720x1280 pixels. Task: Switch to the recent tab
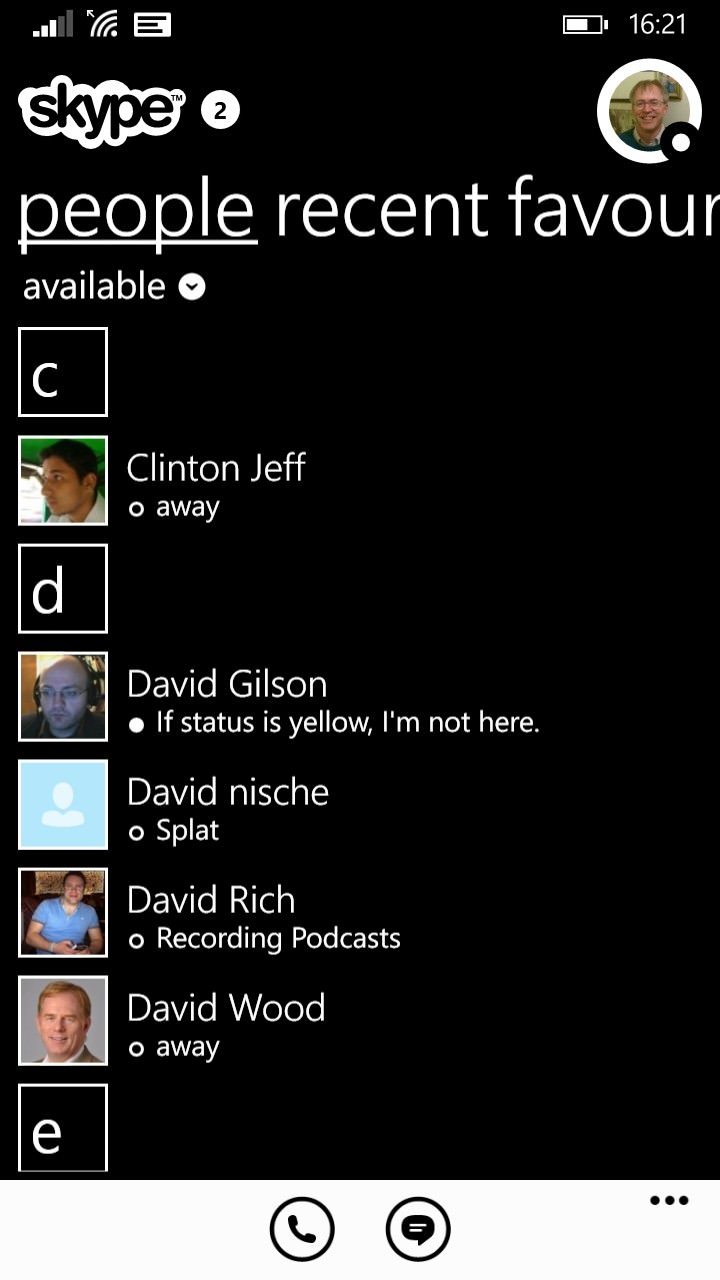tap(381, 209)
